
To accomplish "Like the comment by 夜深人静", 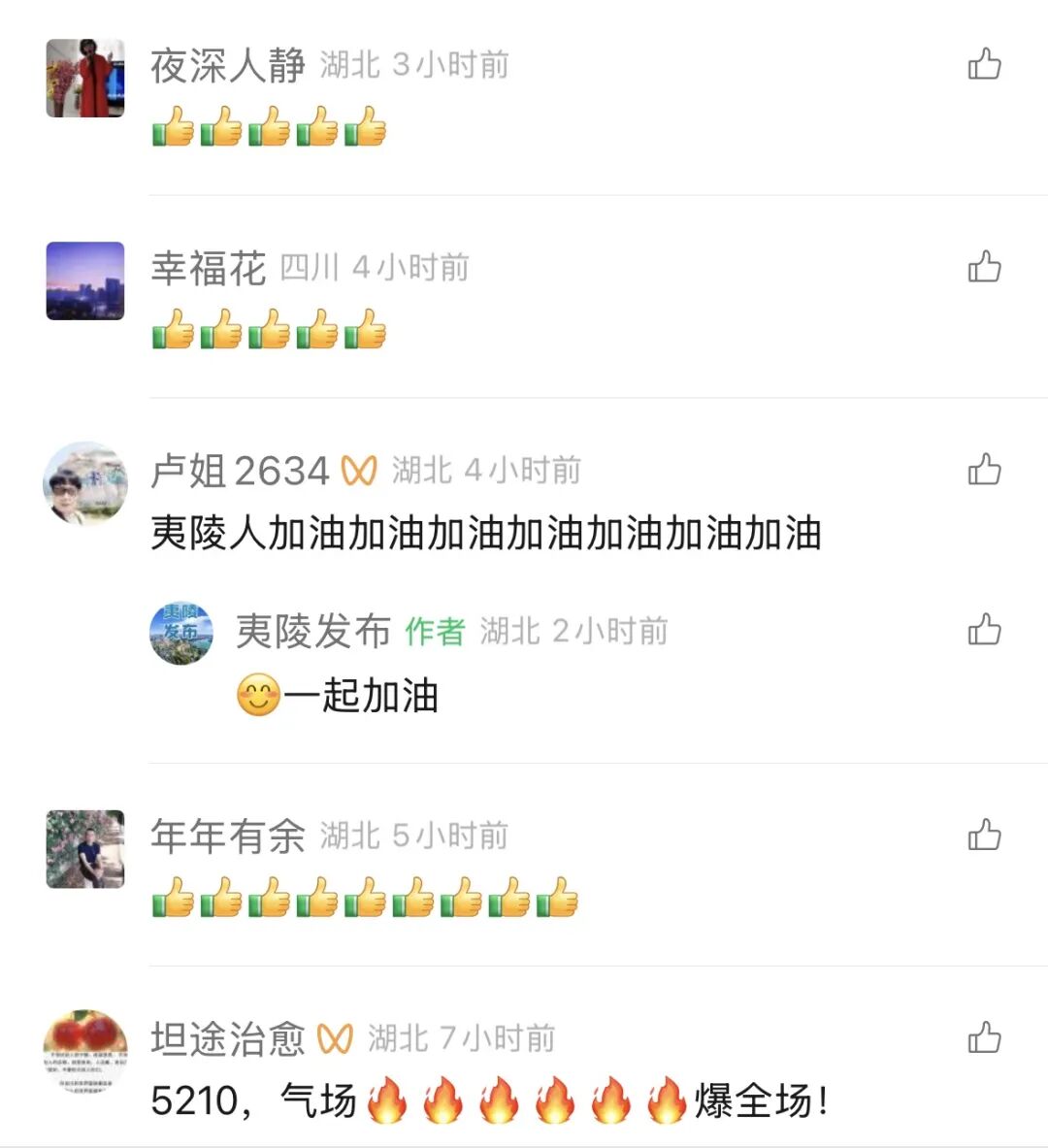I will pos(984,65).
